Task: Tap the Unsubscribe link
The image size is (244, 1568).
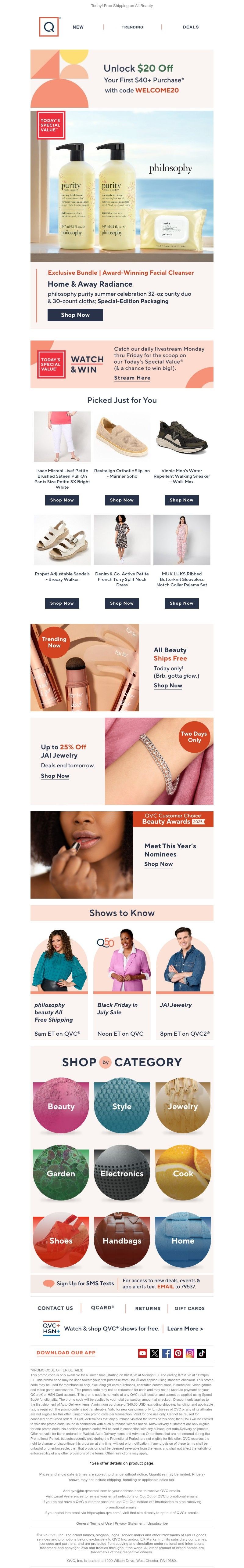Action: tap(158, 1519)
